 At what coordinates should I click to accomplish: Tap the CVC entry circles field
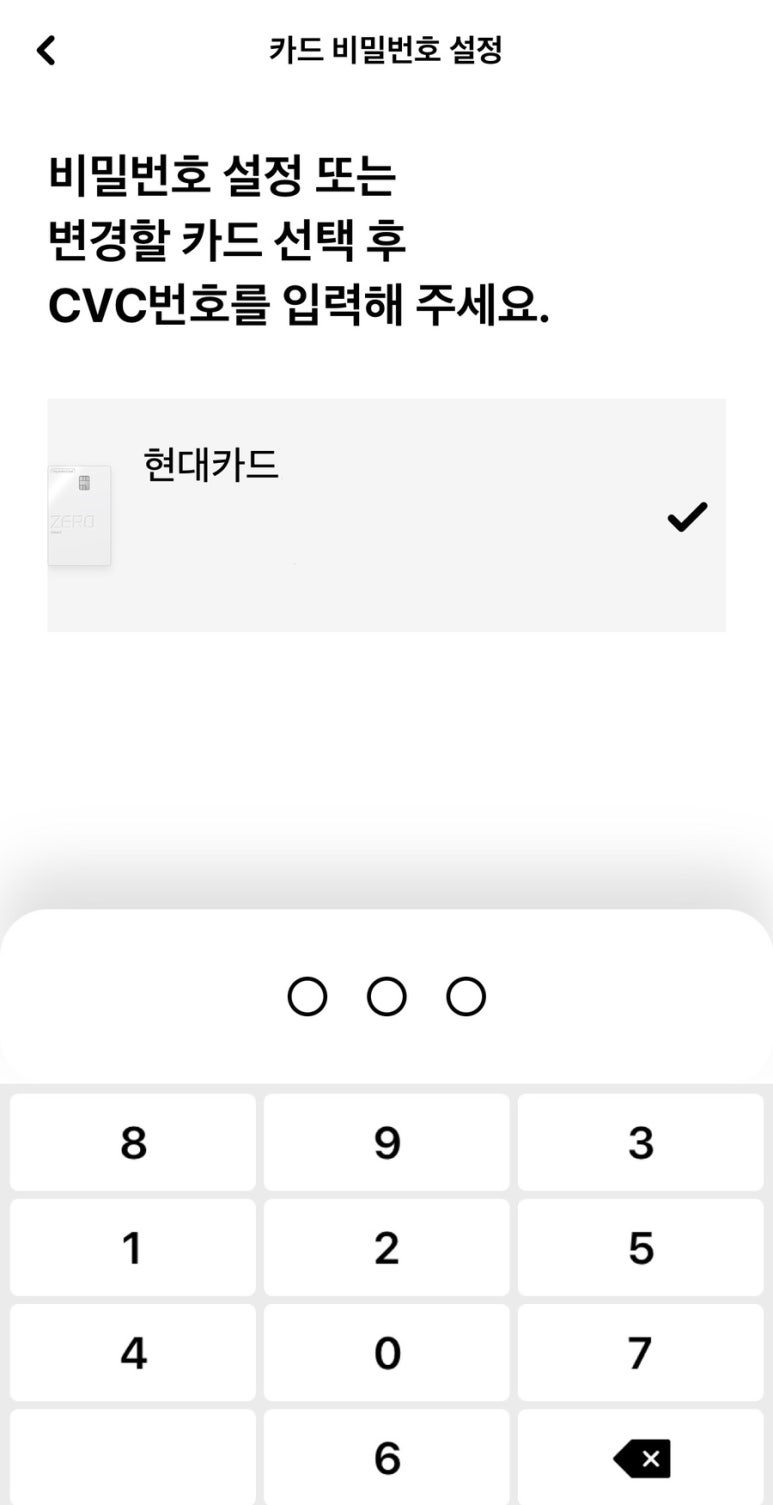386,997
